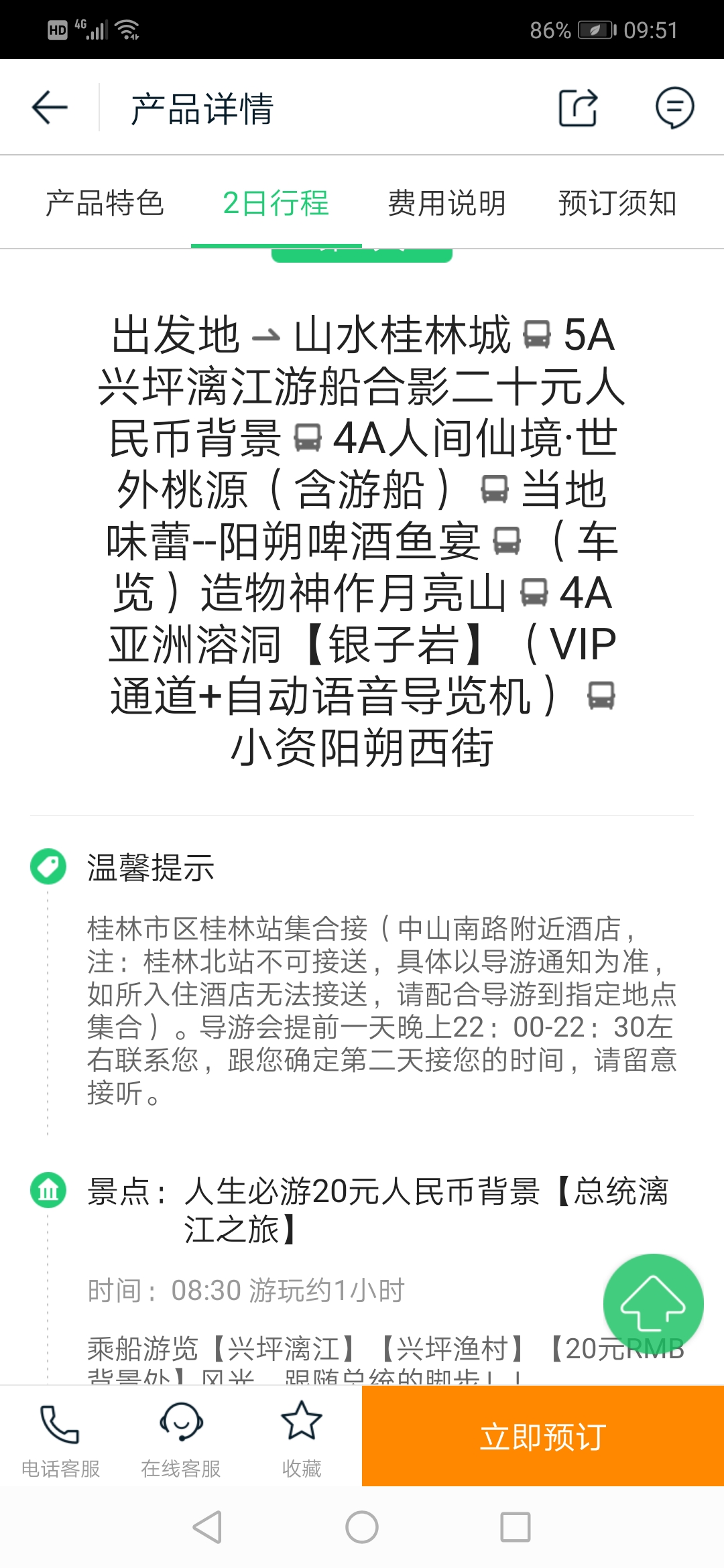
Task: Open the 费用说明 tab
Action: (x=446, y=203)
